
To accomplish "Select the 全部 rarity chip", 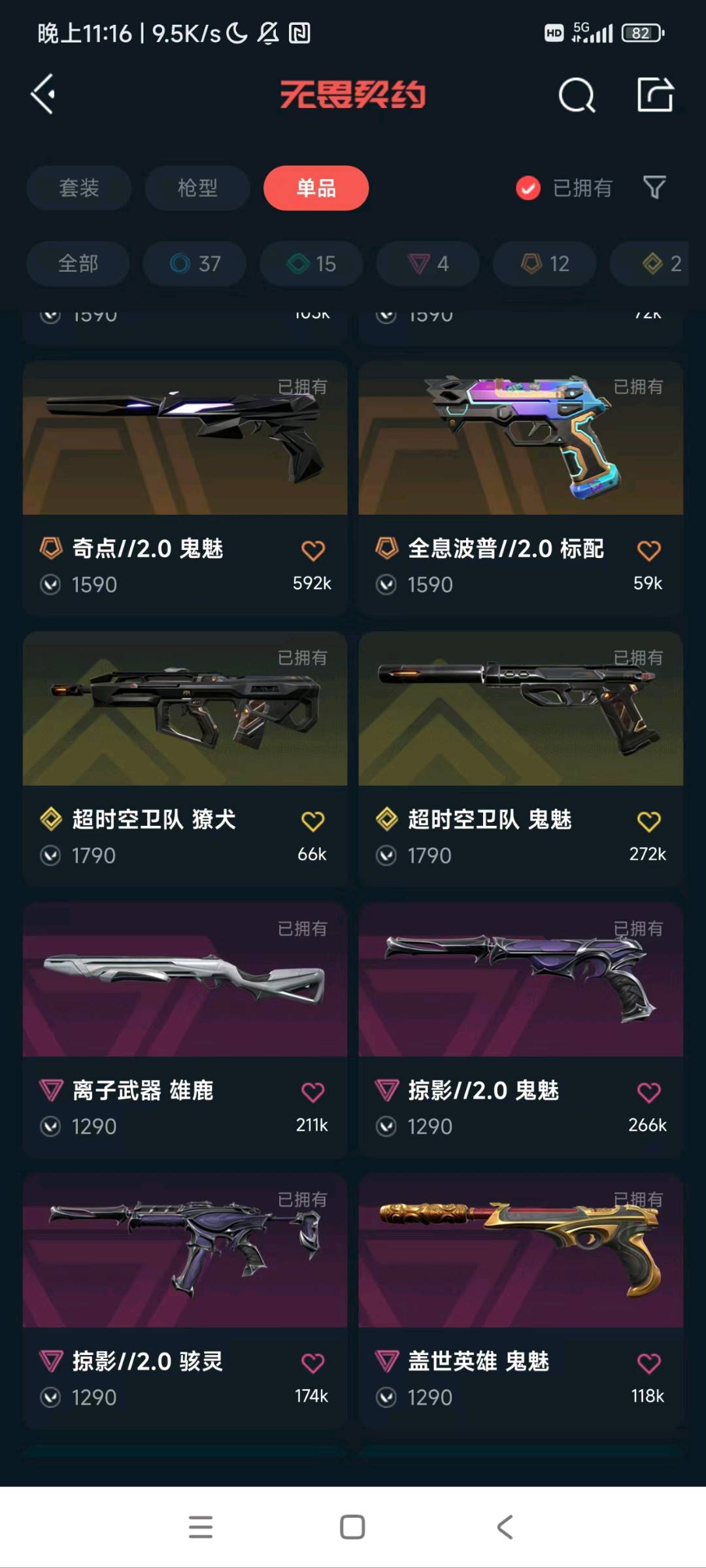I will pyautogui.click(x=78, y=263).
